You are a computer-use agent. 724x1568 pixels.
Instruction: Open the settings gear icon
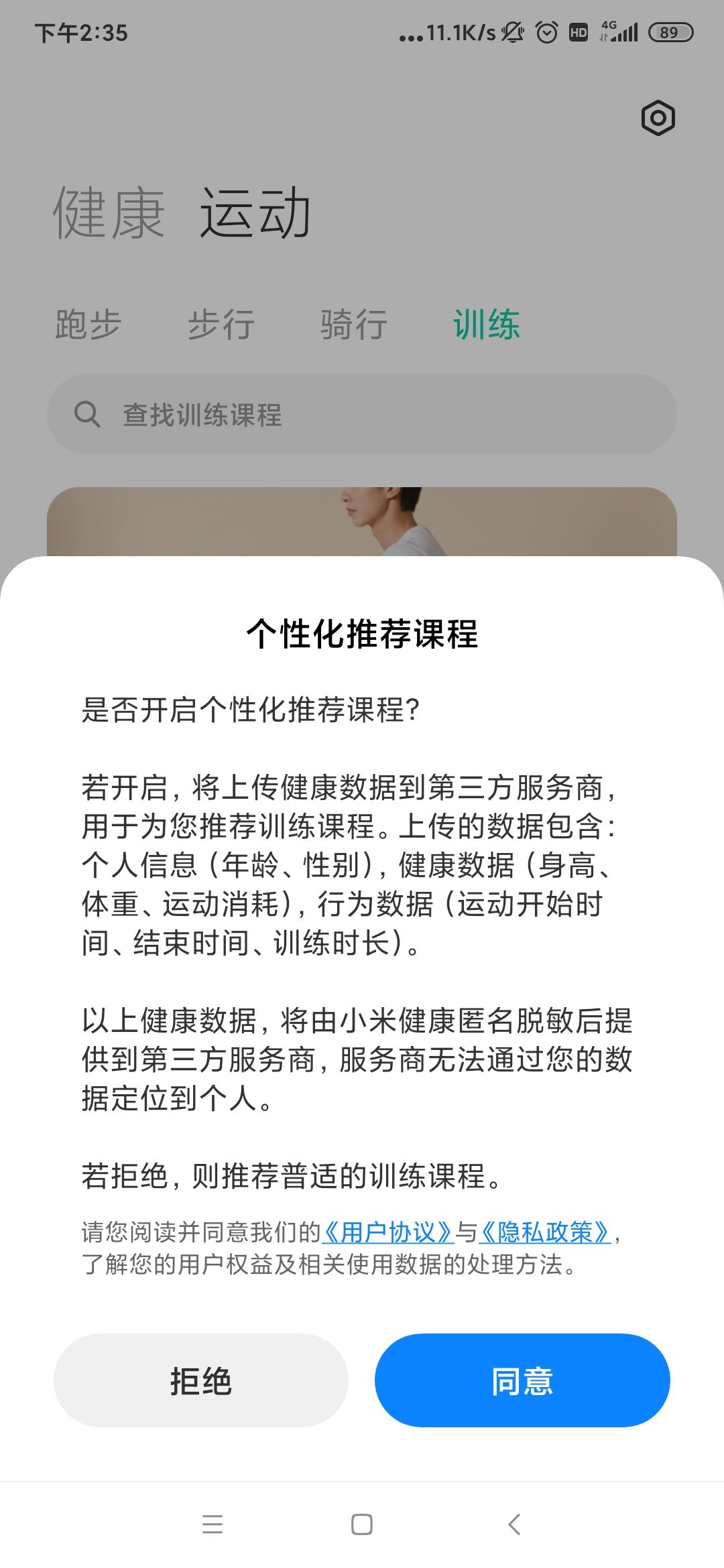coord(658,117)
